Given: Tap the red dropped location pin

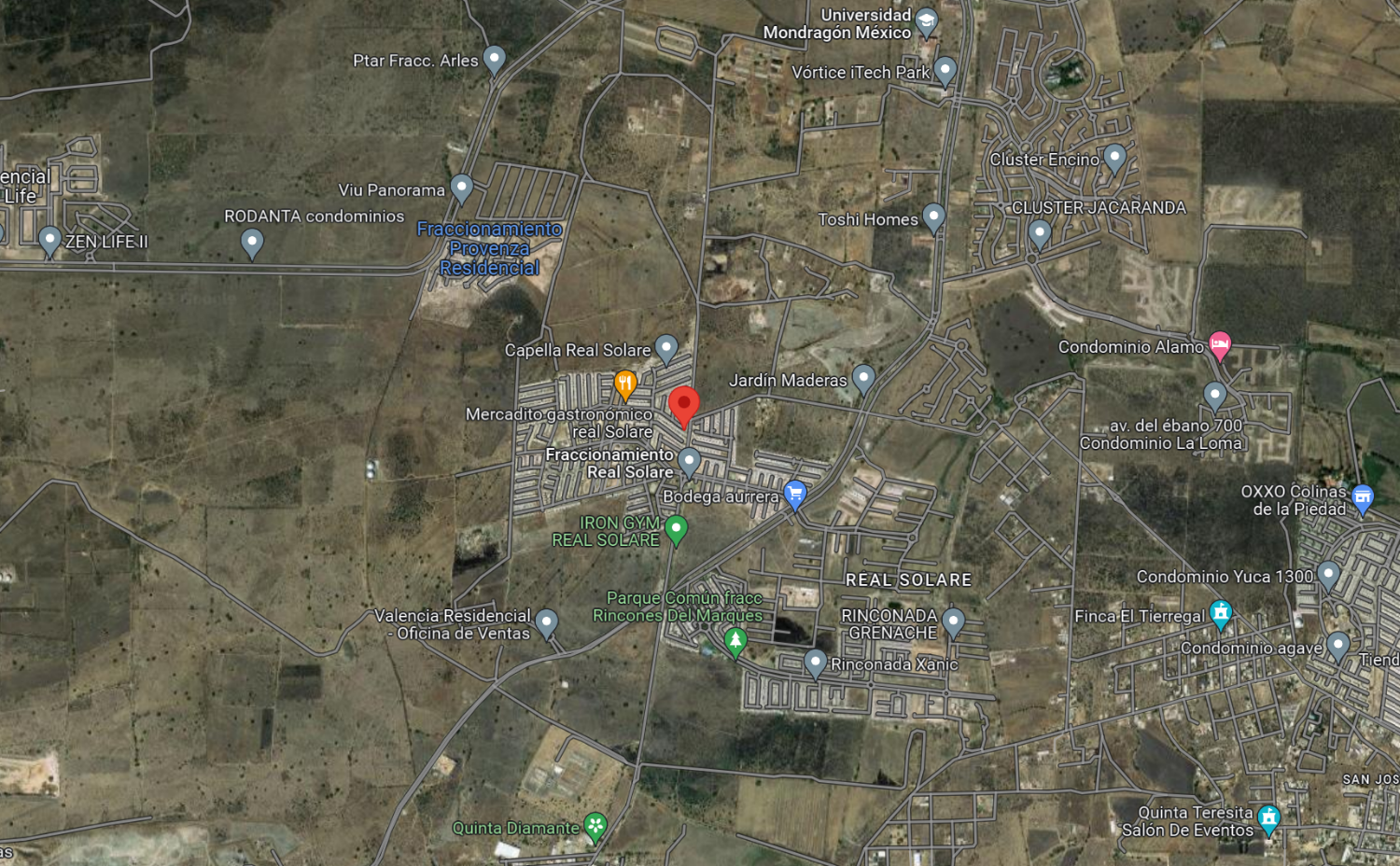Looking at the screenshot, I should (x=684, y=407).
